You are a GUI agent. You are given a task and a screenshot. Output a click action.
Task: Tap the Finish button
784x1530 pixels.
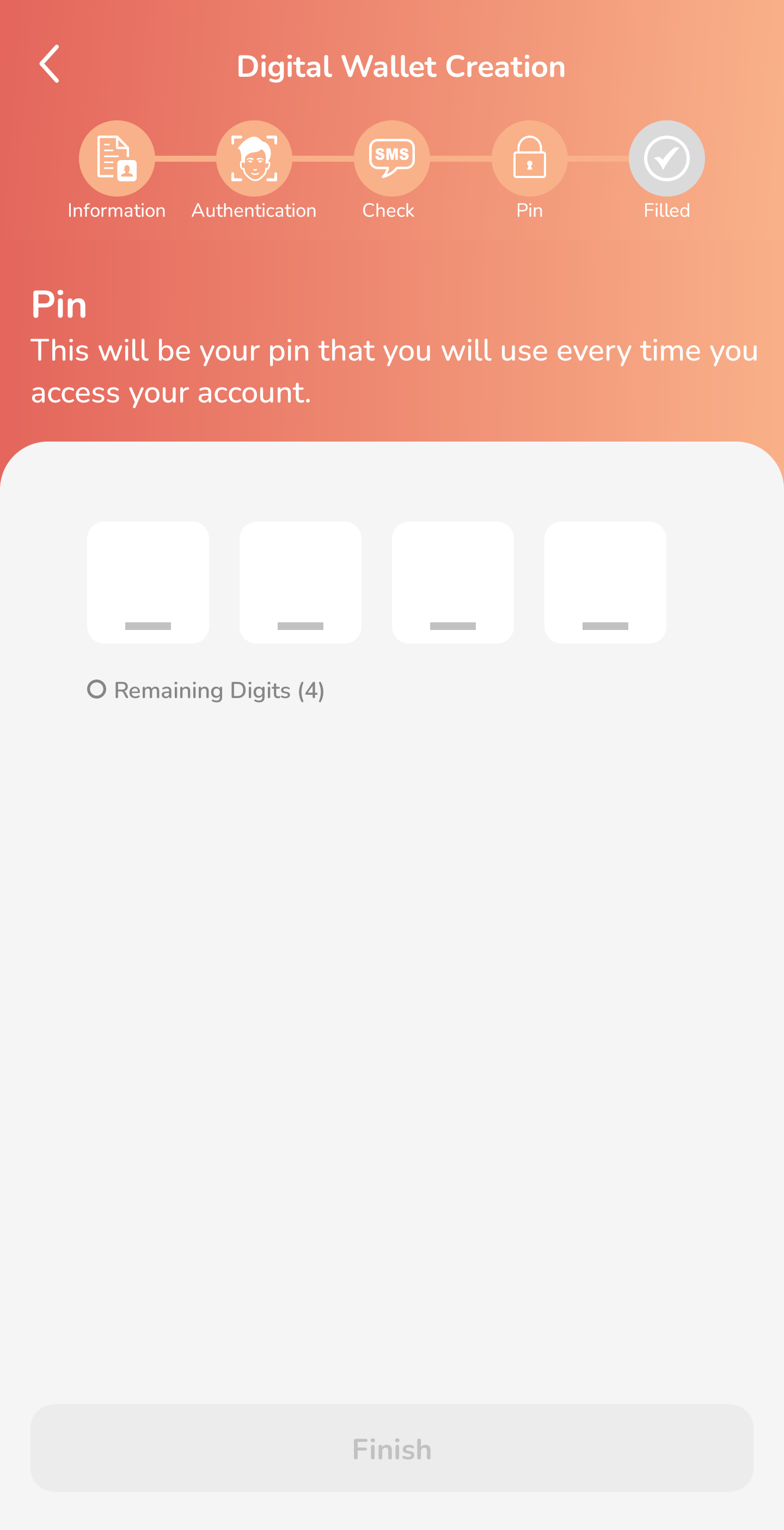click(392, 1448)
